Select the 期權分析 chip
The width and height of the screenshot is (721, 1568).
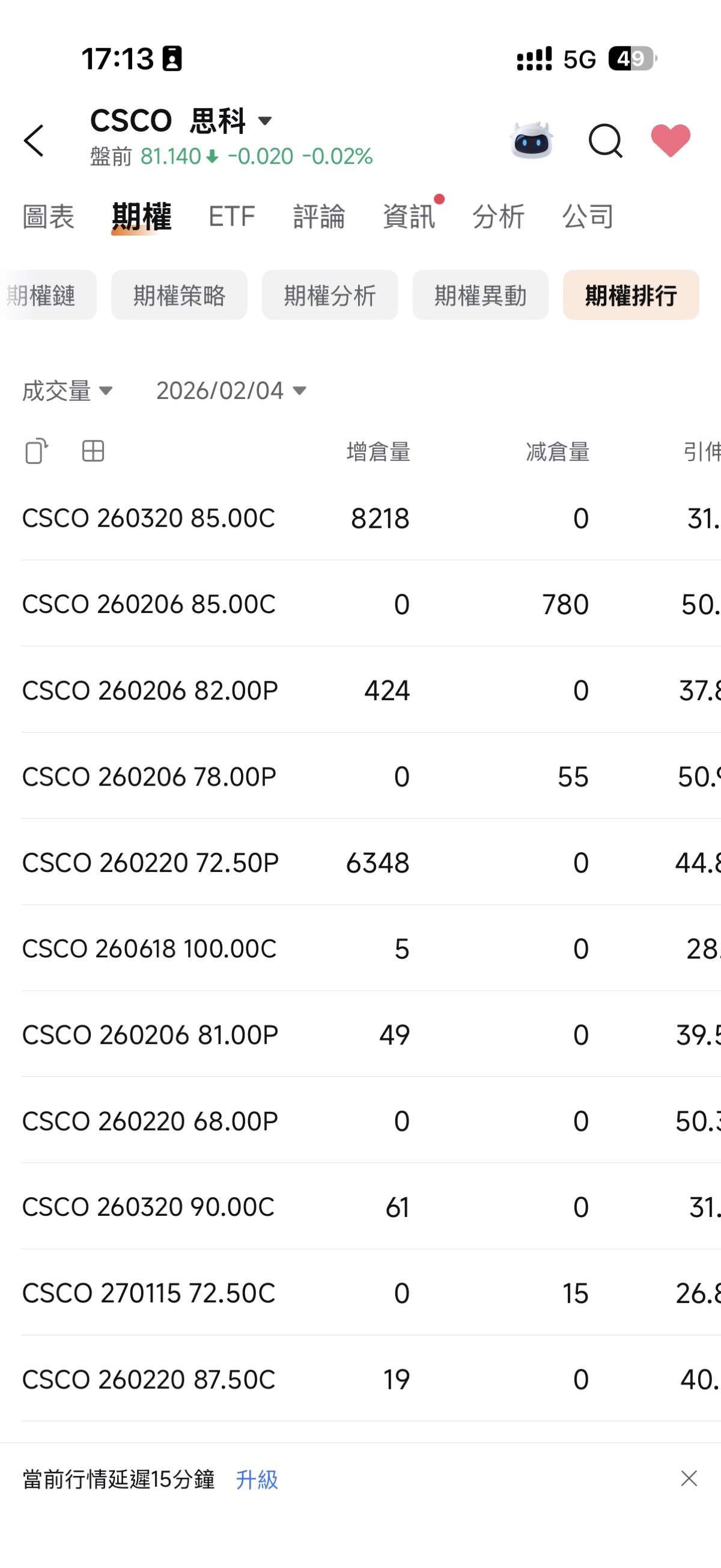point(330,295)
